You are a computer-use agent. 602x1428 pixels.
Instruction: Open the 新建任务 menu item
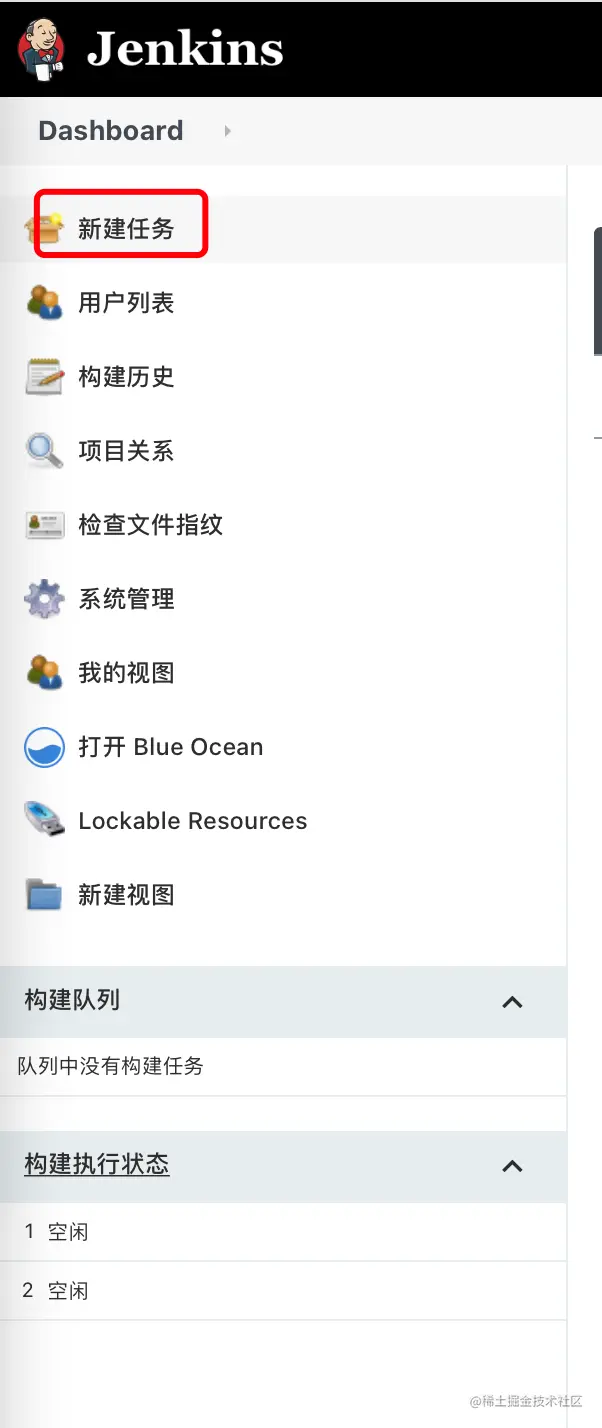point(126,229)
